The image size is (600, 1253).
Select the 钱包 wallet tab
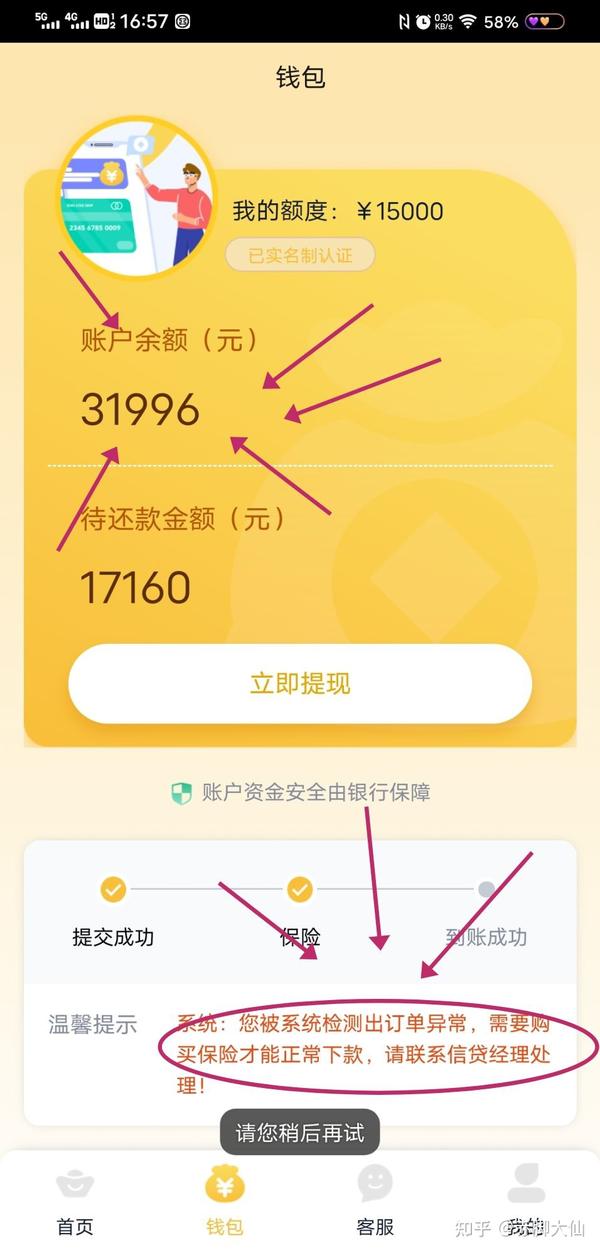pyautogui.click(x=225, y=1200)
